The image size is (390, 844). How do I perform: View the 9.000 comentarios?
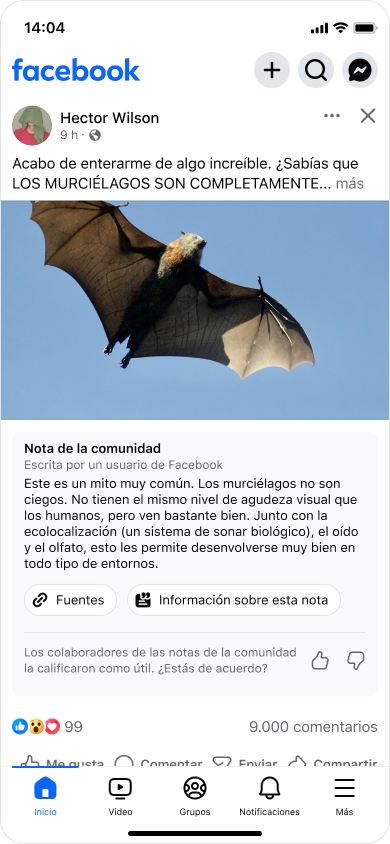tap(313, 727)
